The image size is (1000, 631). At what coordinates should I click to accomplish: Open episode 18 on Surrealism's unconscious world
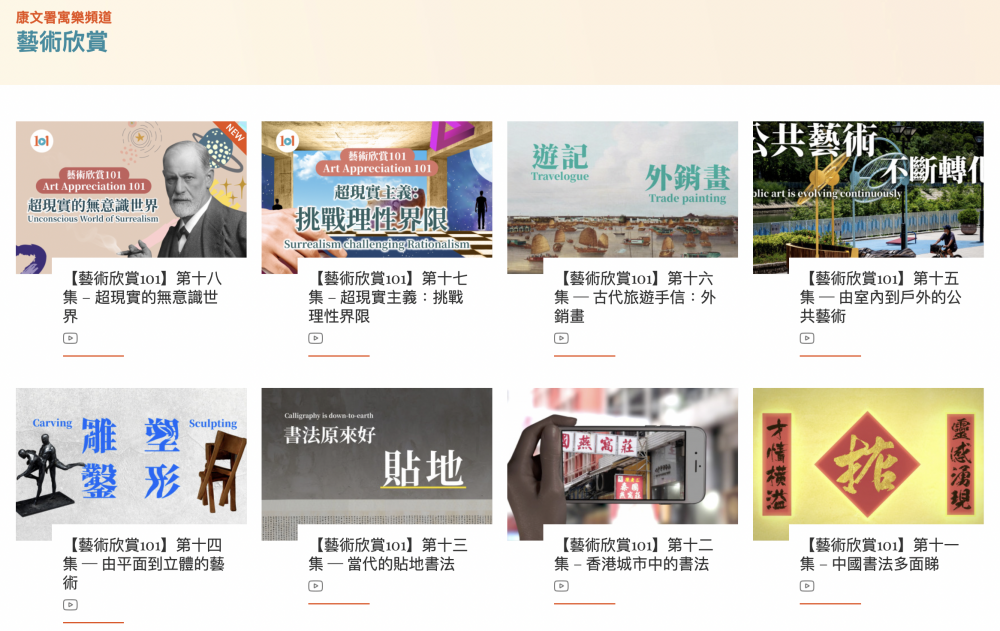[142, 297]
